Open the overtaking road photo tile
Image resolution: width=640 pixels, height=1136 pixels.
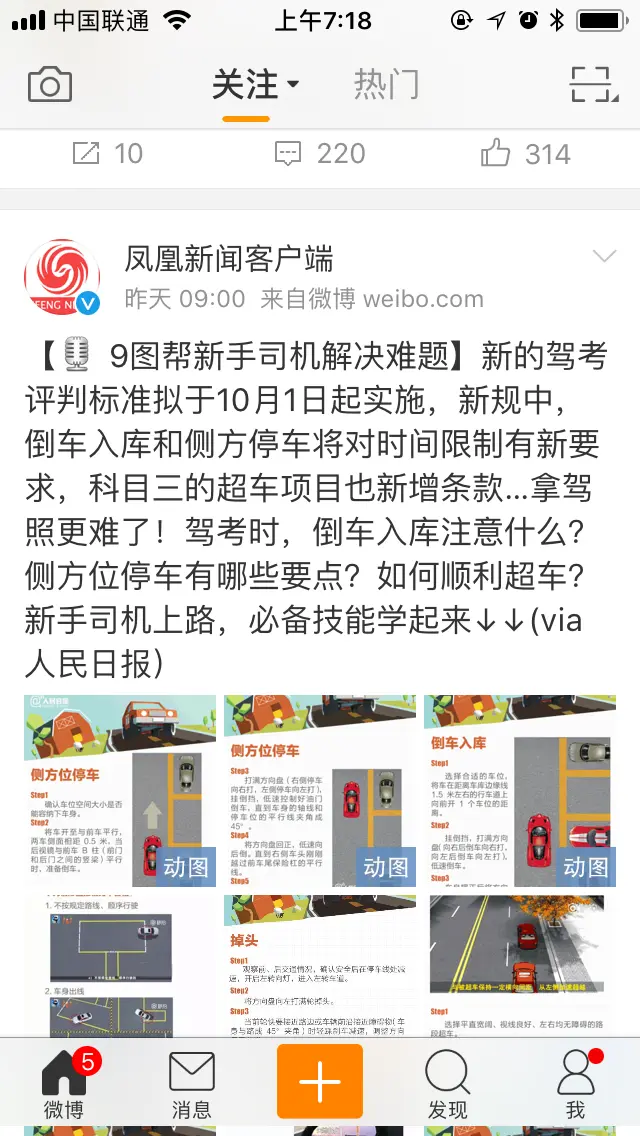tap(520, 965)
